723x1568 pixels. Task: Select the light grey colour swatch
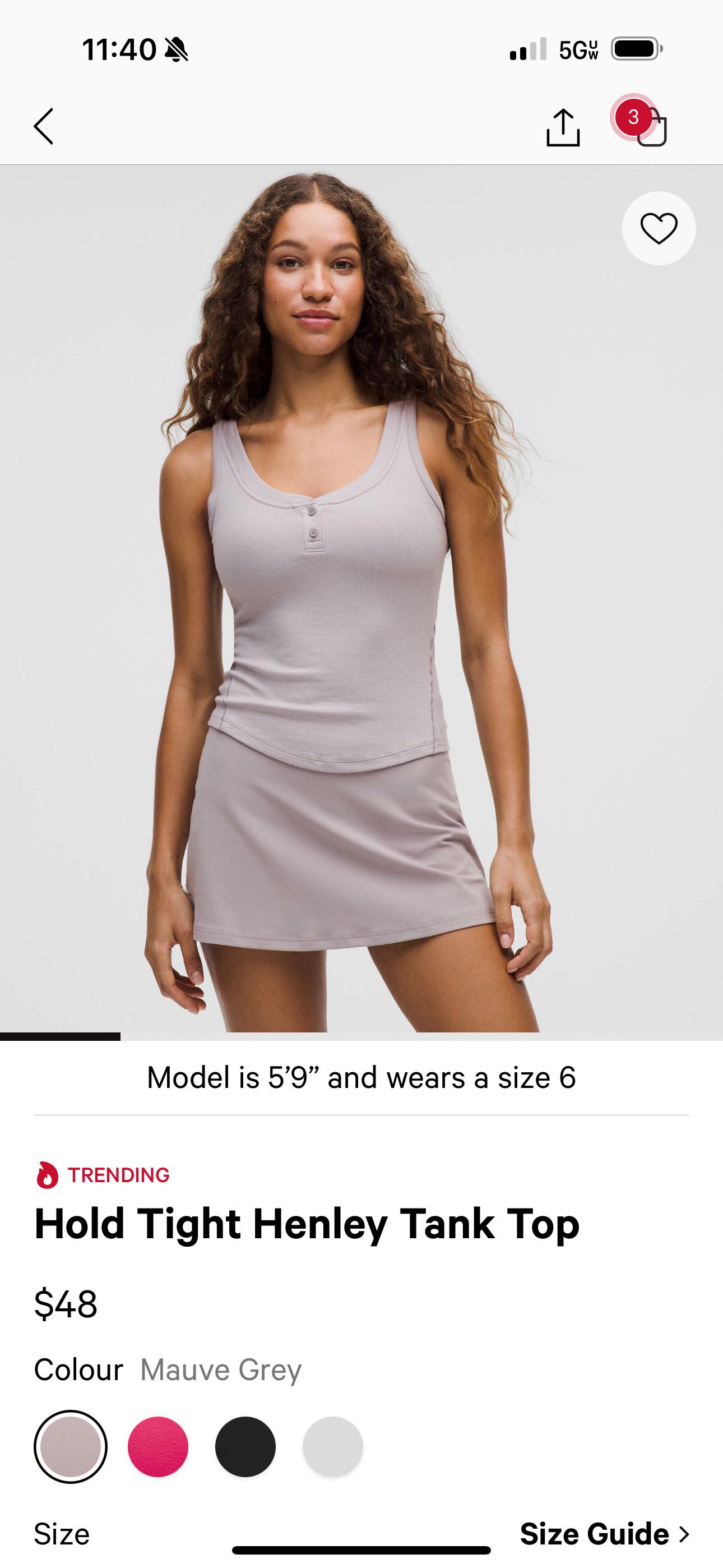click(333, 1446)
